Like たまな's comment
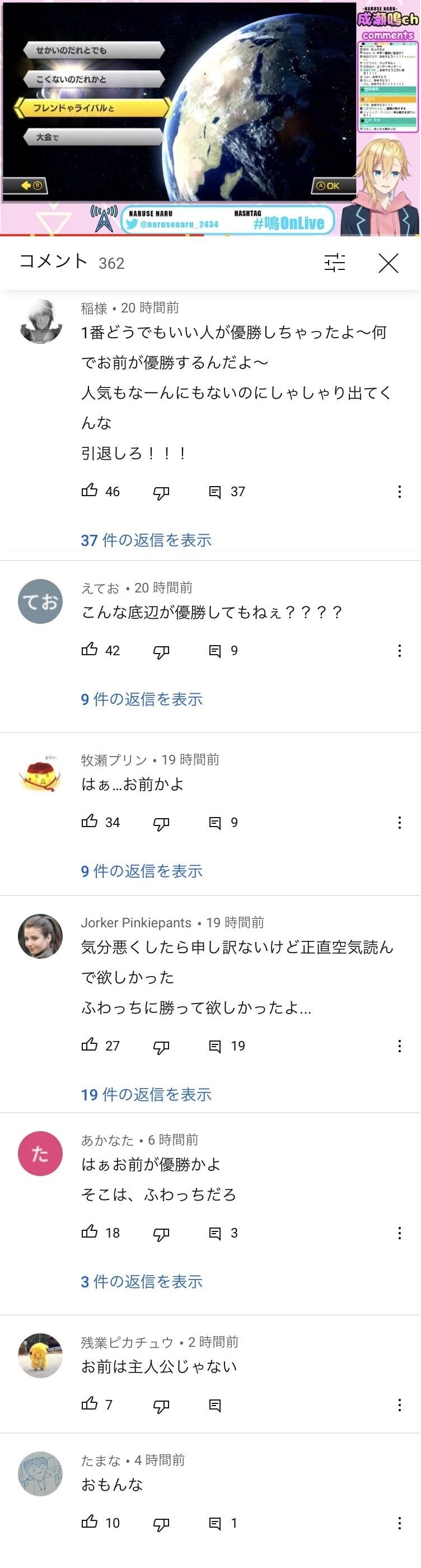 (x=90, y=1522)
